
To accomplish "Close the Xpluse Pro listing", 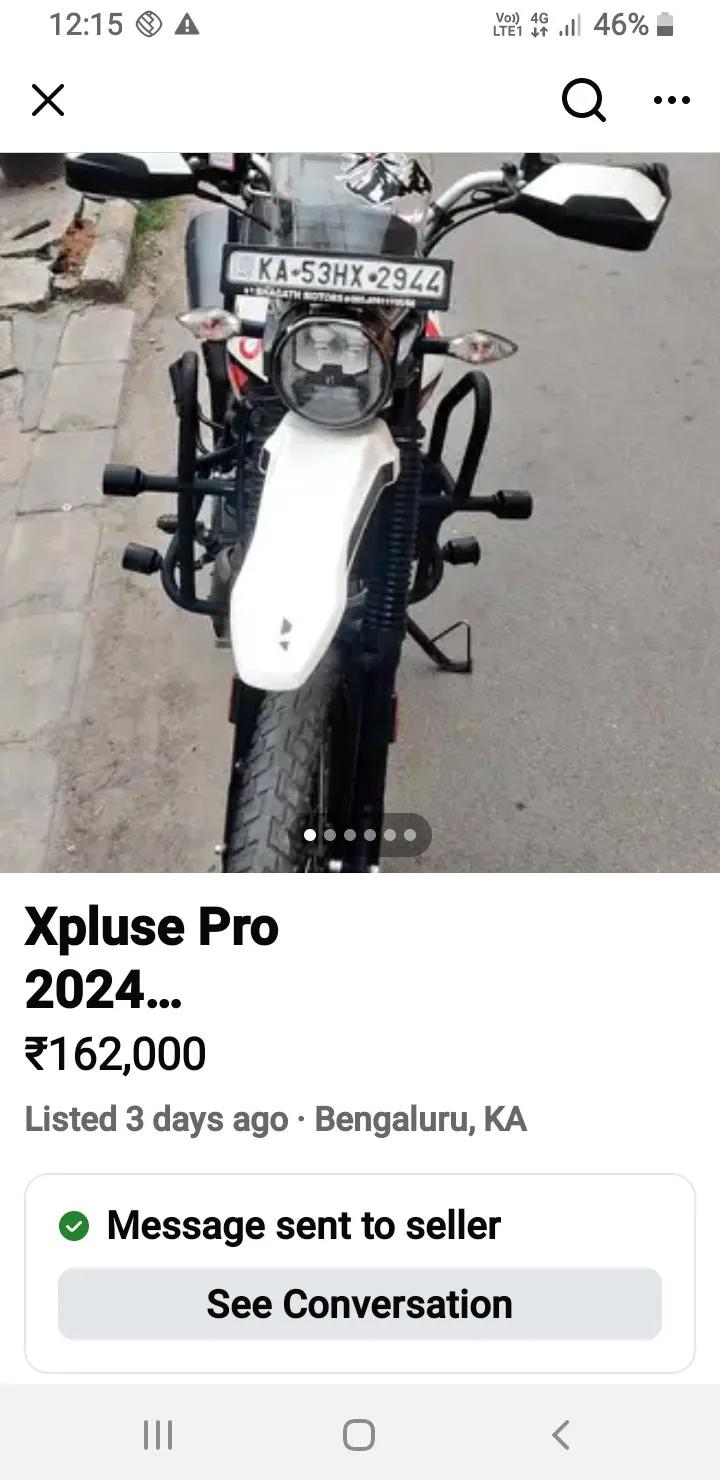I will click(48, 100).
